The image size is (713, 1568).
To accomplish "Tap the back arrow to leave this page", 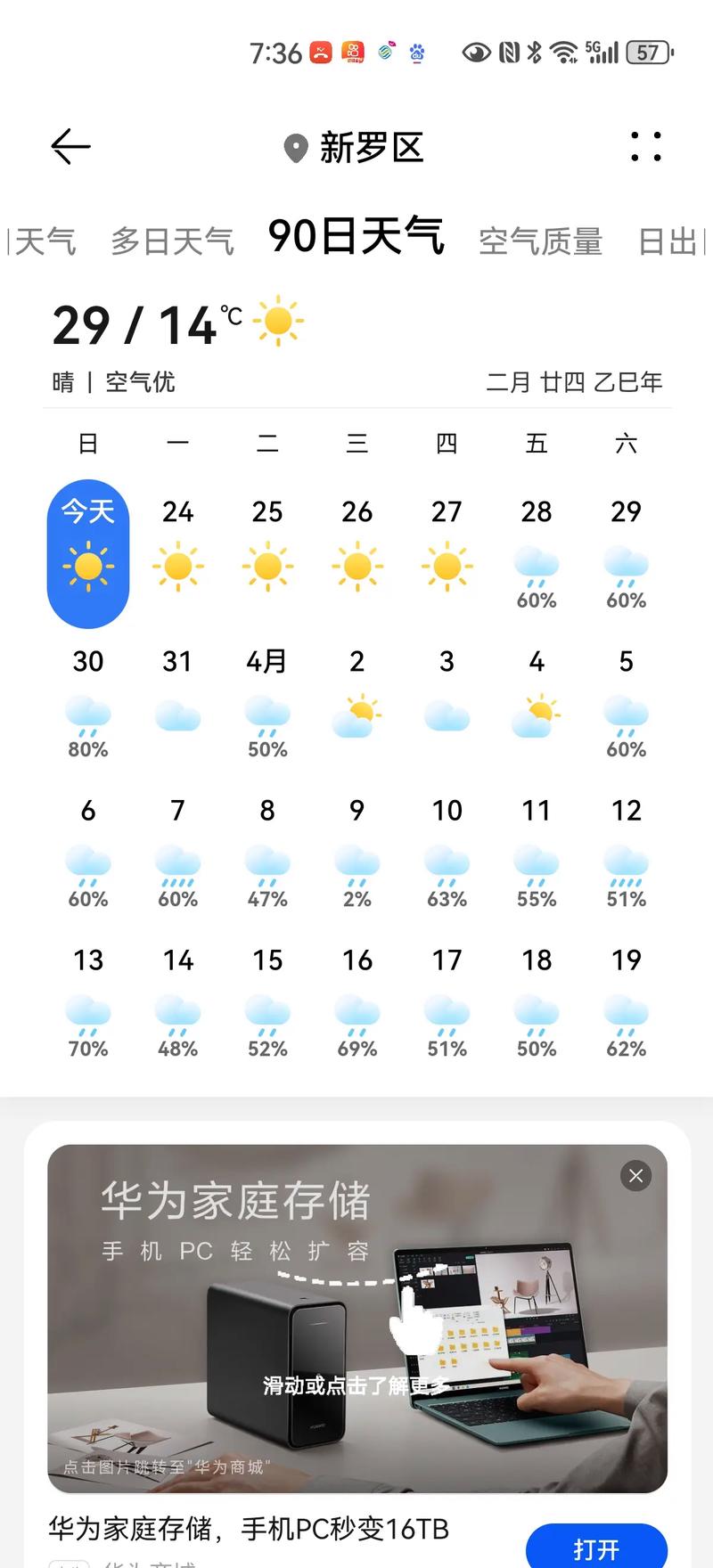I will pyautogui.click(x=70, y=146).
